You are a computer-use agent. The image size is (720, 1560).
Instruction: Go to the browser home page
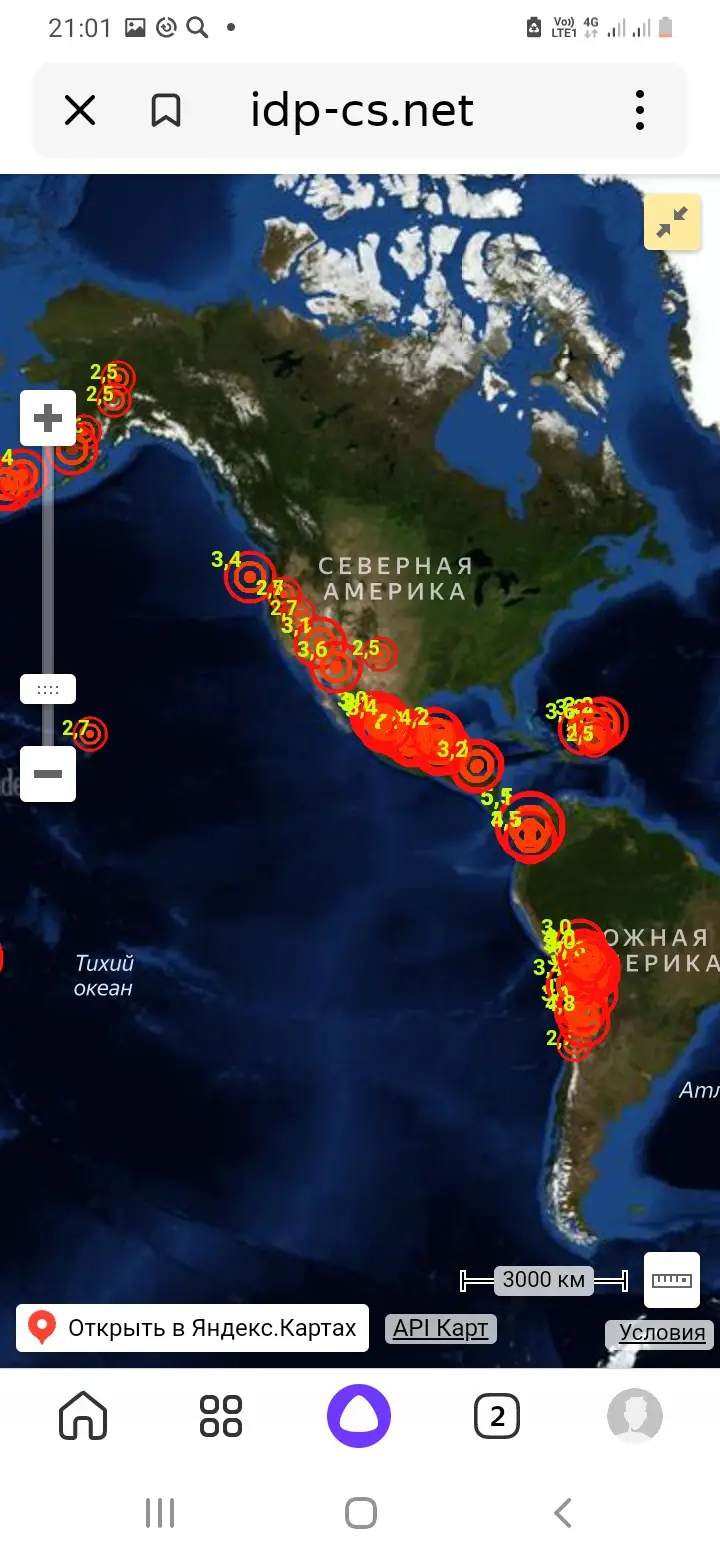(x=83, y=1416)
